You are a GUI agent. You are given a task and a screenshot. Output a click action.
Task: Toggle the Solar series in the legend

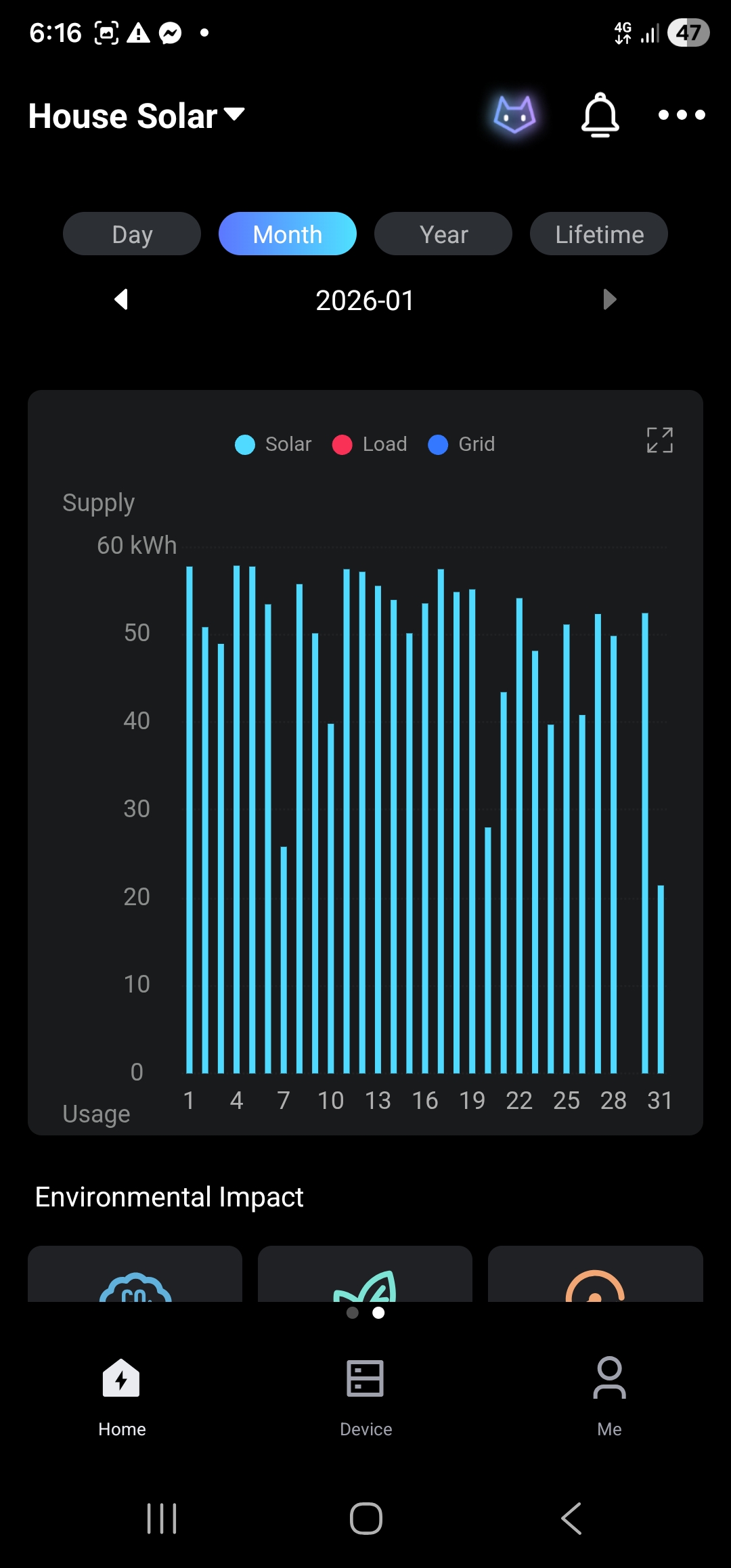tap(273, 444)
